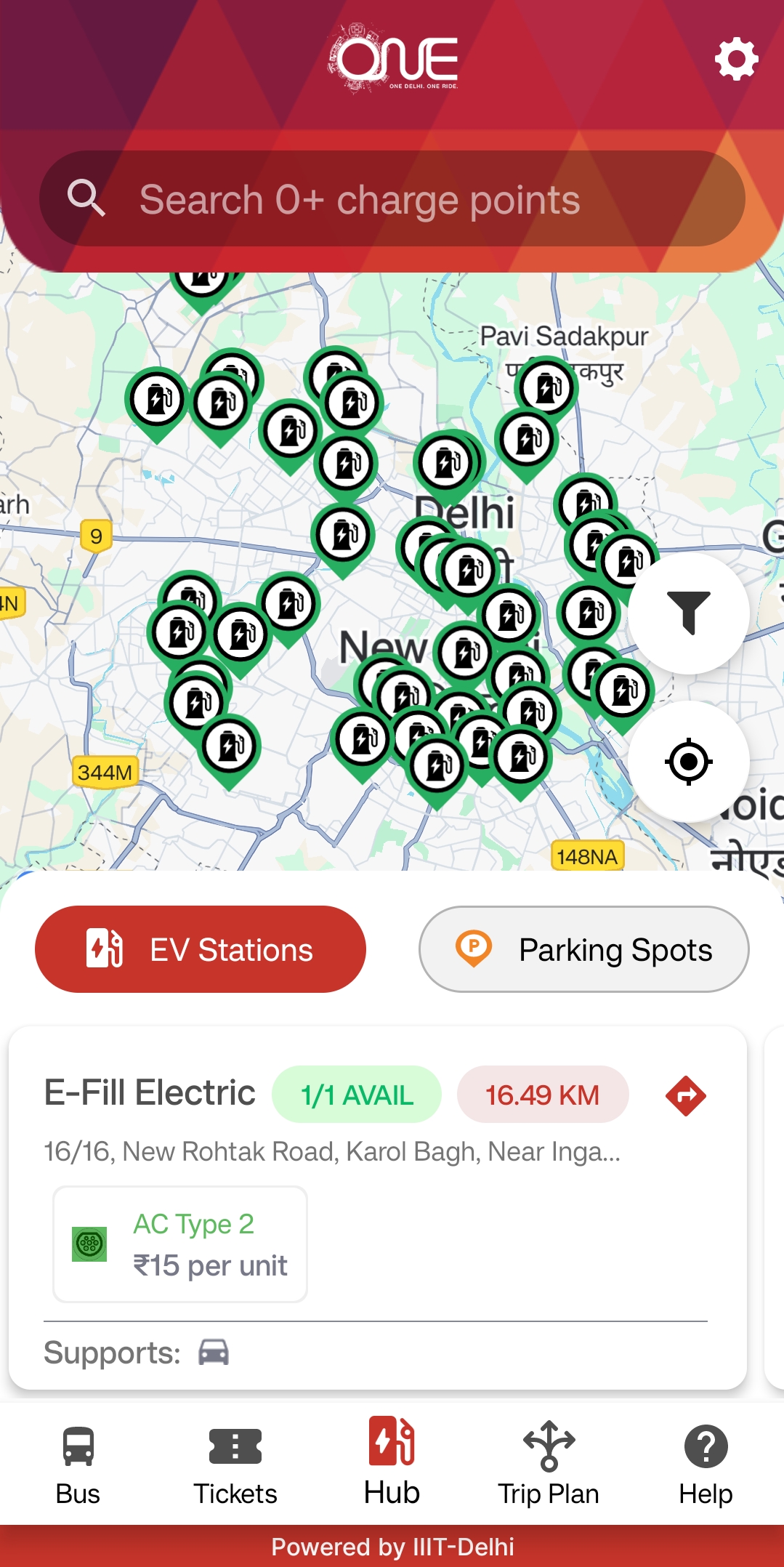Switch to Parking Spots
Screen dimensions: 784x1567
coord(583,949)
